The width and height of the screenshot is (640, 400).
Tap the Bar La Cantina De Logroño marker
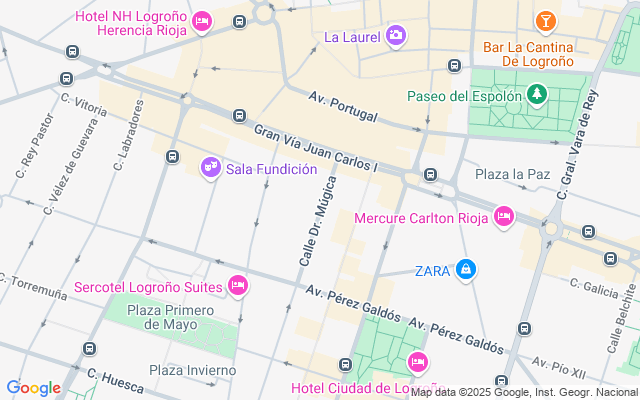click(x=546, y=22)
